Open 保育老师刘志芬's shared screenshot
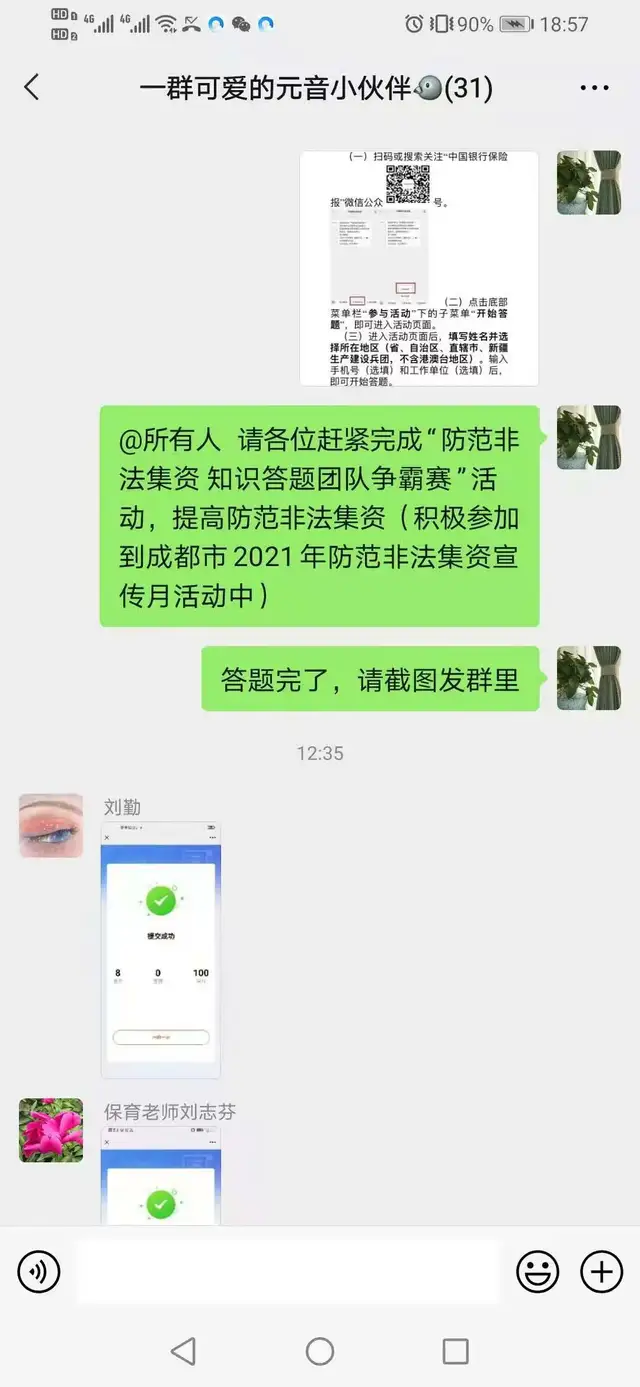Viewport: 640px width, 1387px height. (x=161, y=1176)
